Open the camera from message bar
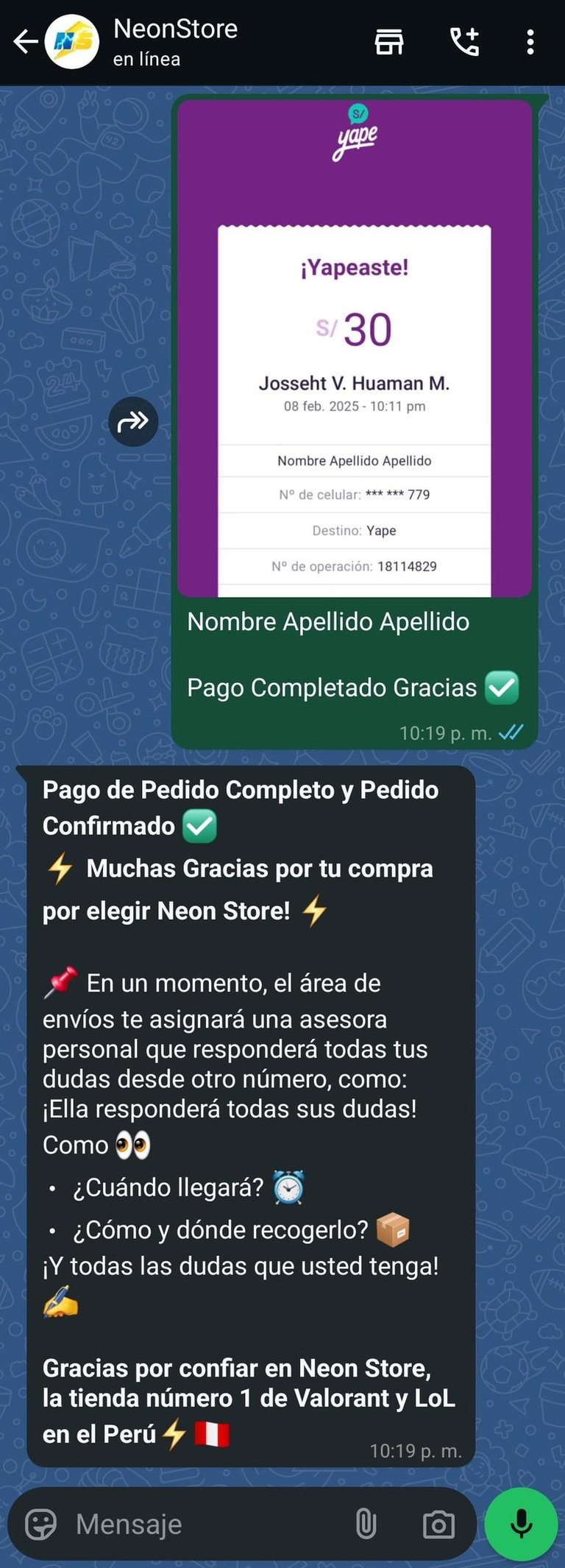The height and width of the screenshot is (1568, 565). click(x=438, y=1525)
